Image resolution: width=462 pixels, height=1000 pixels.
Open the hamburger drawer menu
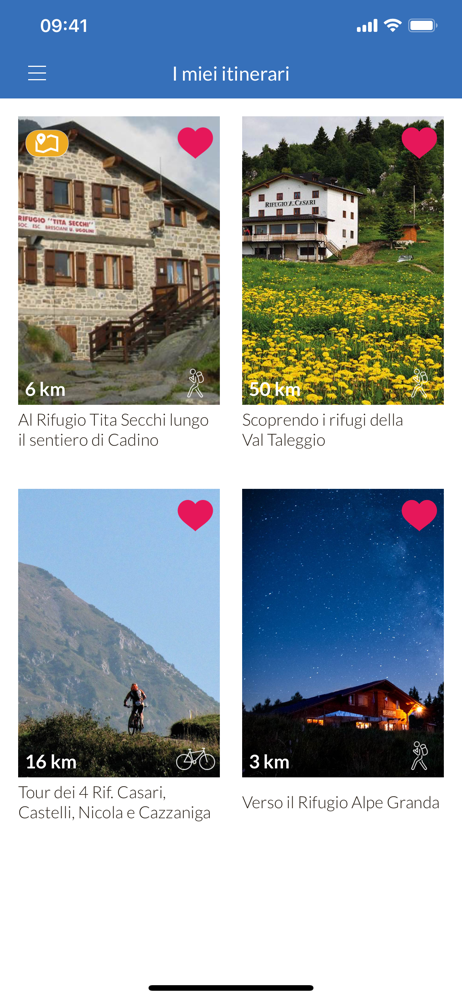[x=37, y=74]
